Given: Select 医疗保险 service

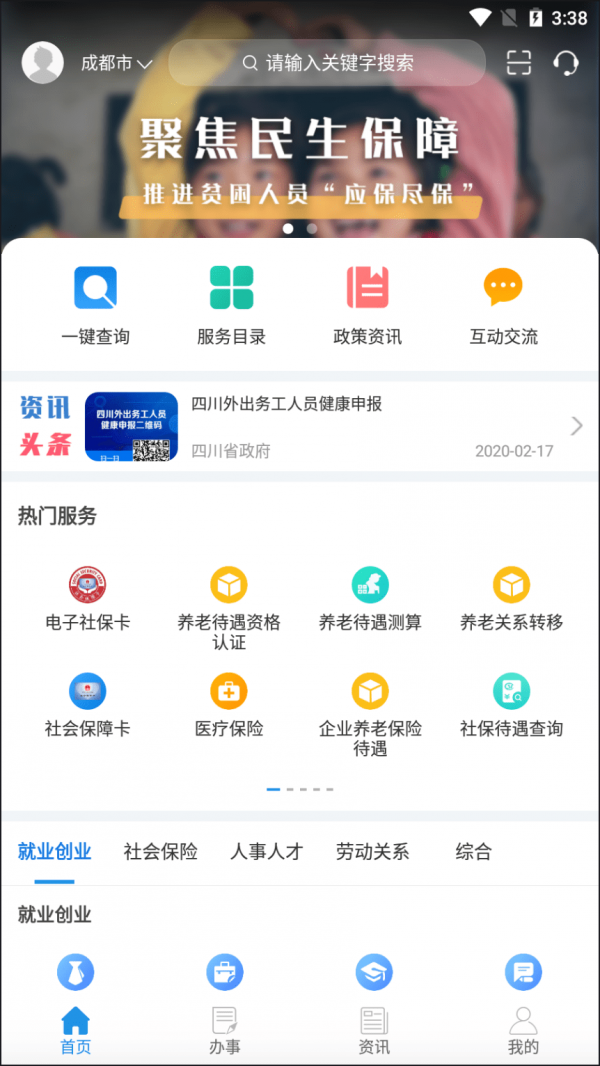Looking at the screenshot, I should coord(229,705).
